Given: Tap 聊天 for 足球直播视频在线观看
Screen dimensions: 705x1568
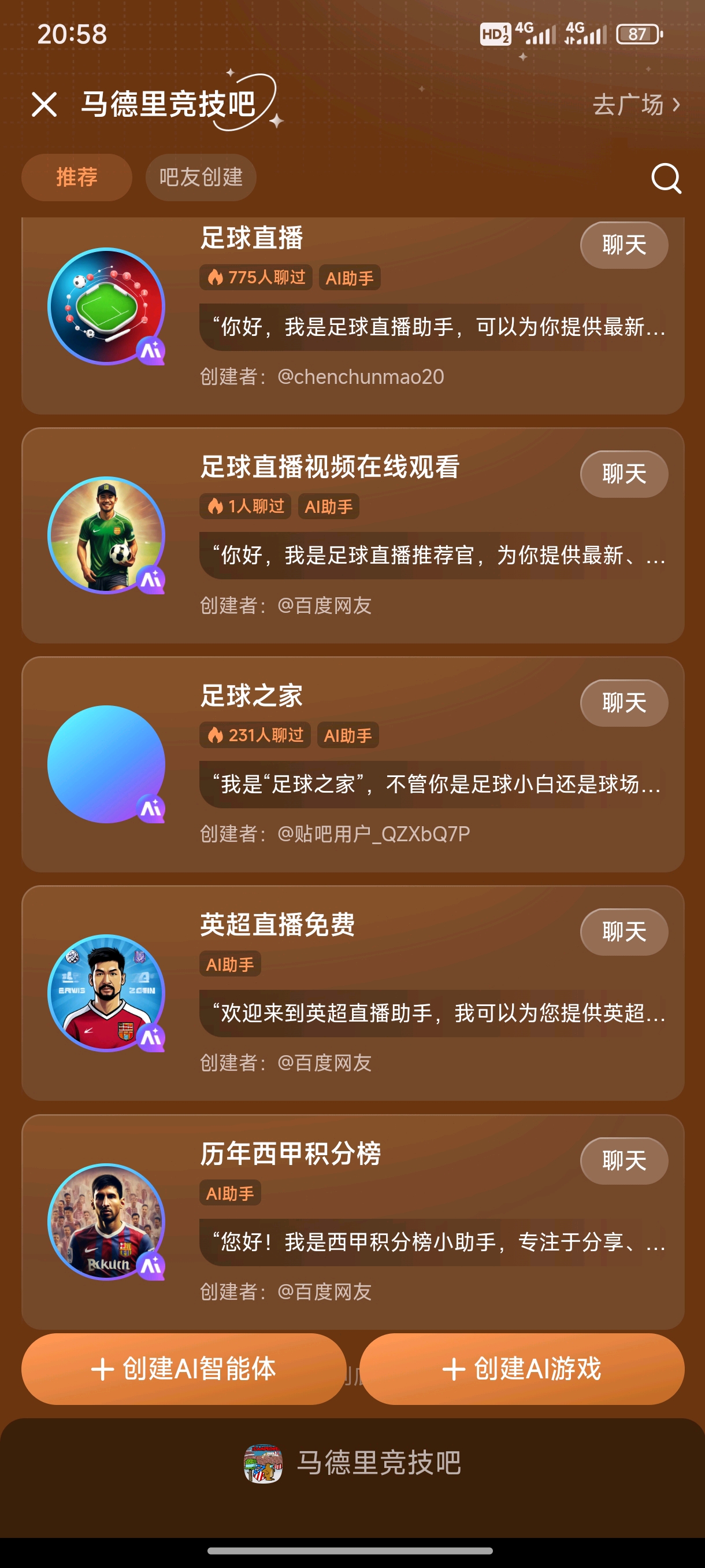Looking at the screenshot, I should pos(624,474).
